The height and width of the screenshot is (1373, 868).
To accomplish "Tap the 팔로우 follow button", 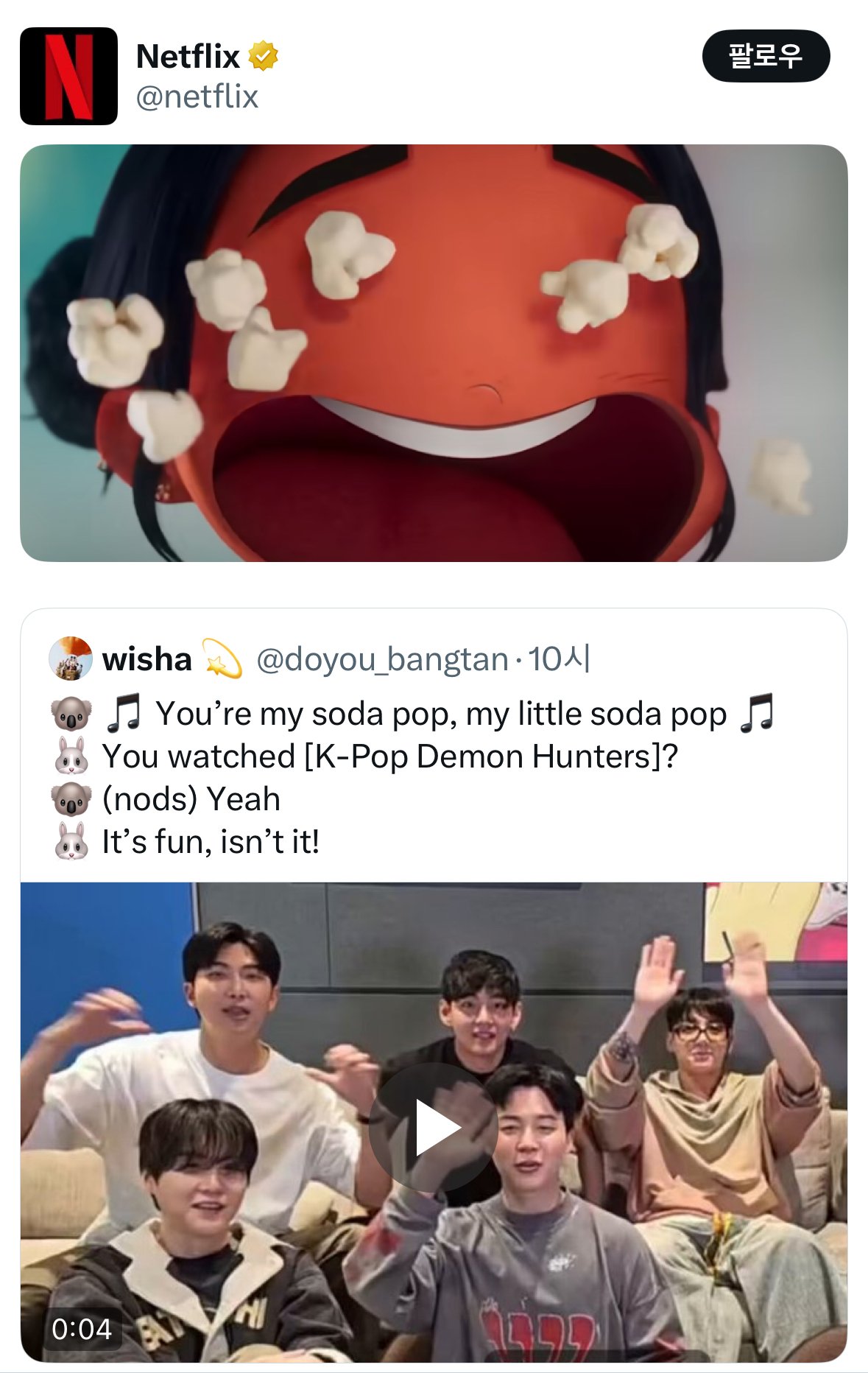I will coord(766,56).
